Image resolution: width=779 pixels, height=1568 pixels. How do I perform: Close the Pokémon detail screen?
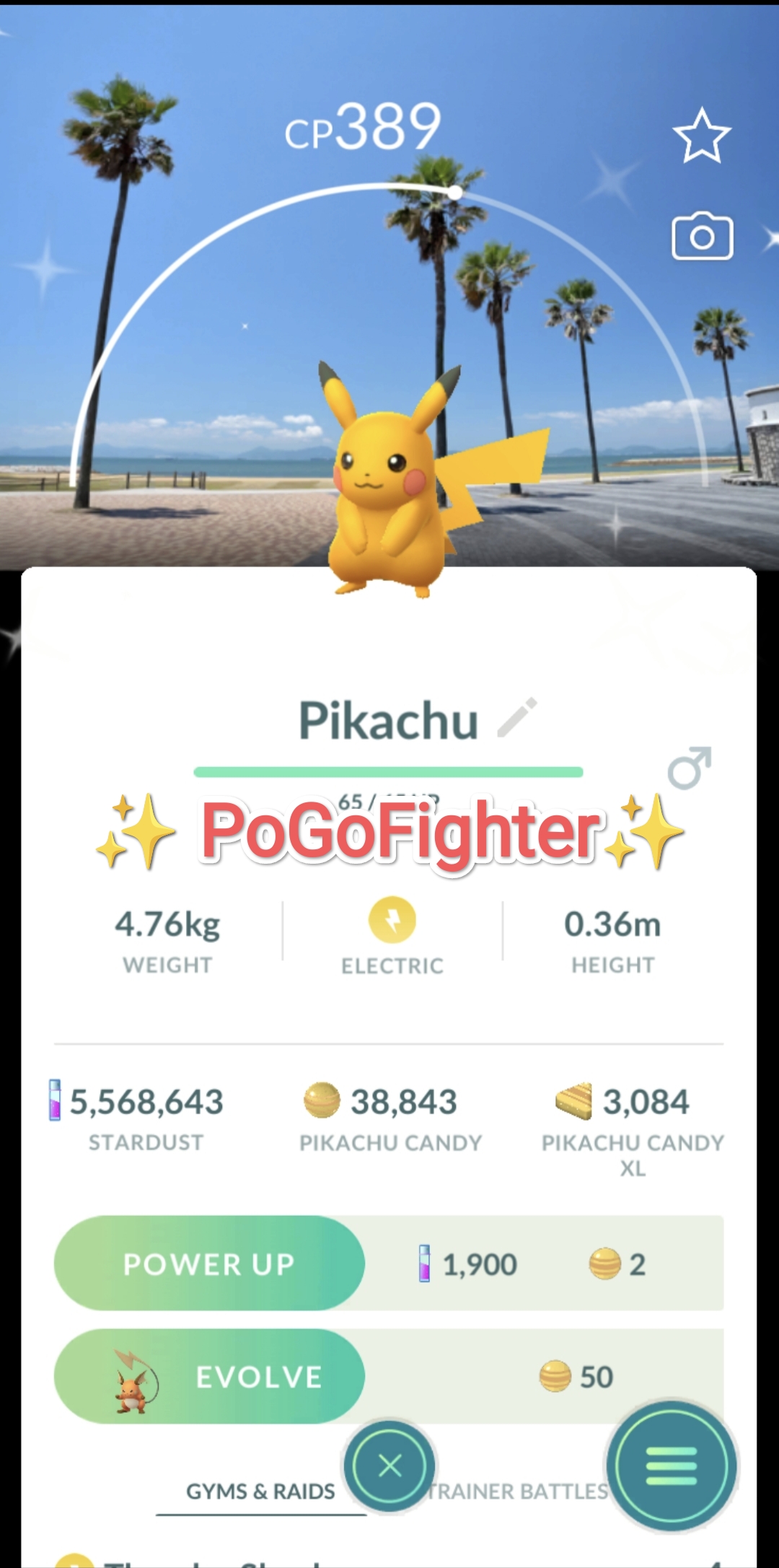(389, 1466)
